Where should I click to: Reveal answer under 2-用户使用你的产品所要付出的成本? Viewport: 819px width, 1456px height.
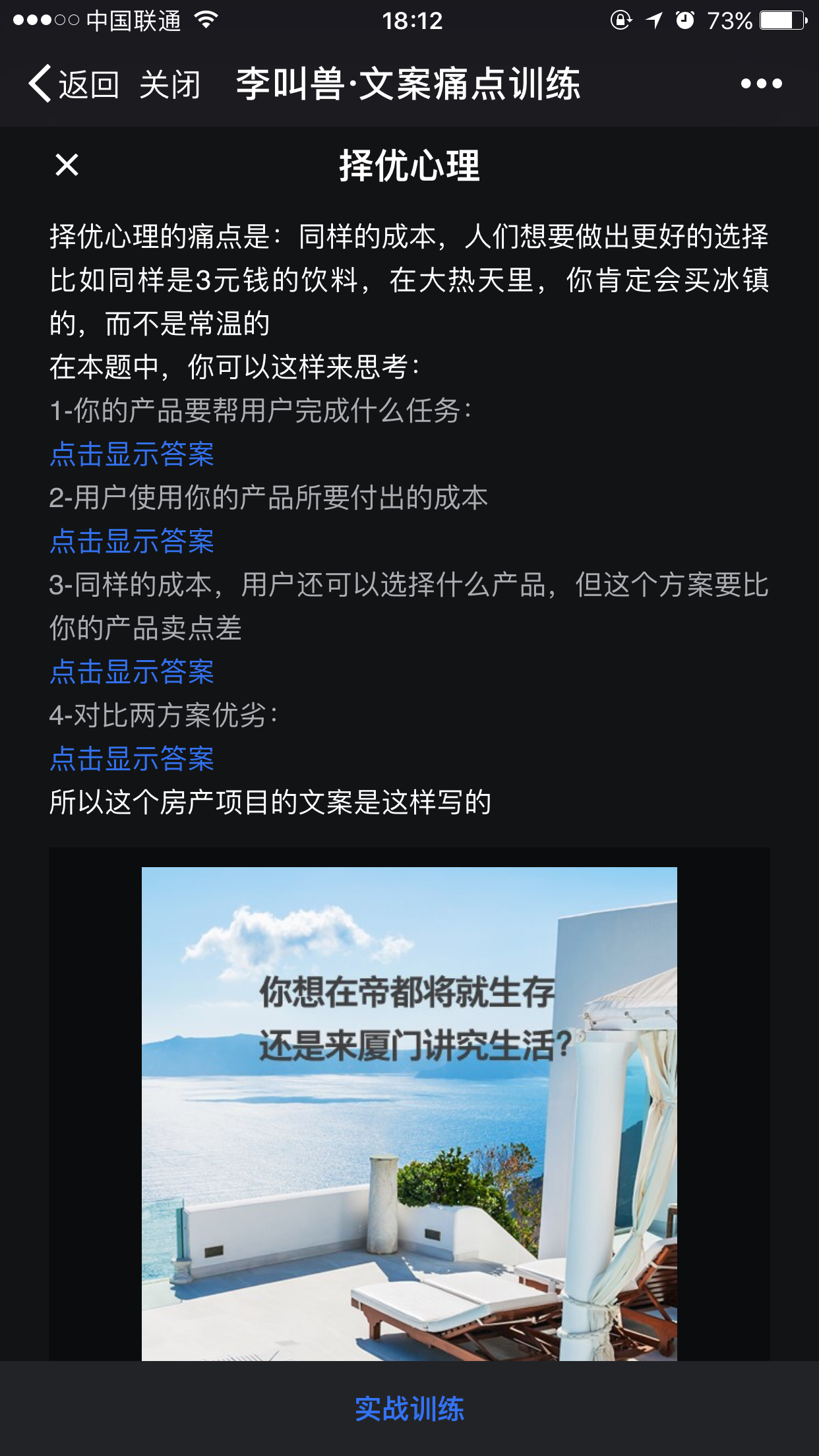[x=132, y=541]
